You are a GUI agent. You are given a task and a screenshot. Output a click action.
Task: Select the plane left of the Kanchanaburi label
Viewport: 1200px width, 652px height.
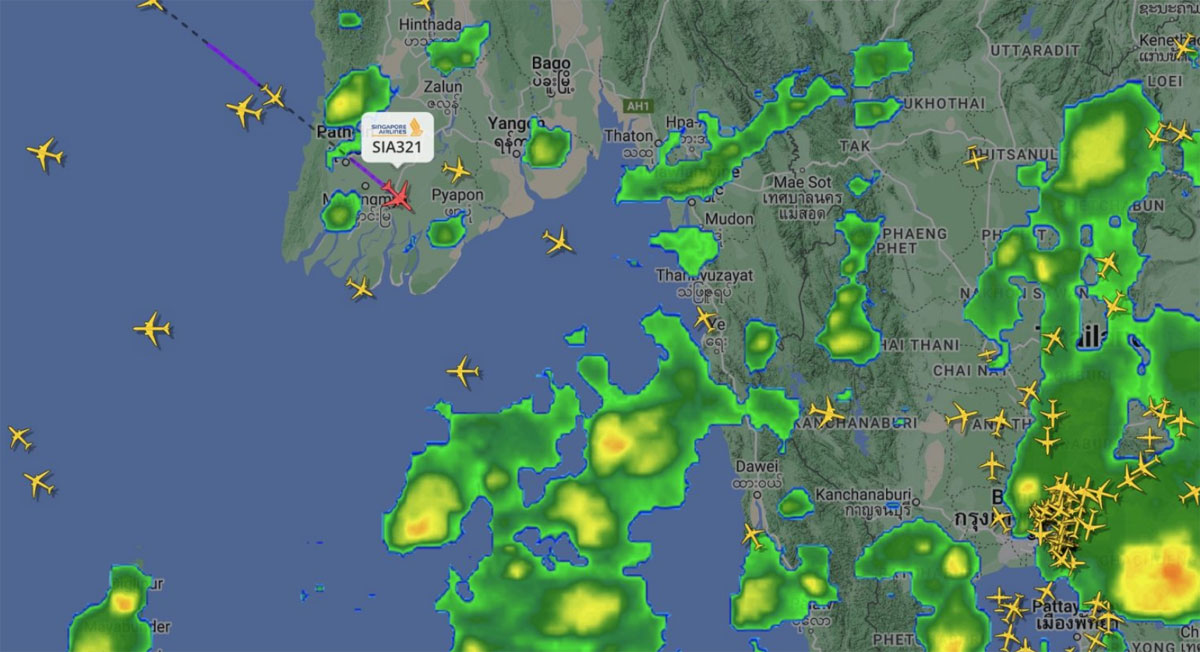pyautogui.click(x=826, y=411)
